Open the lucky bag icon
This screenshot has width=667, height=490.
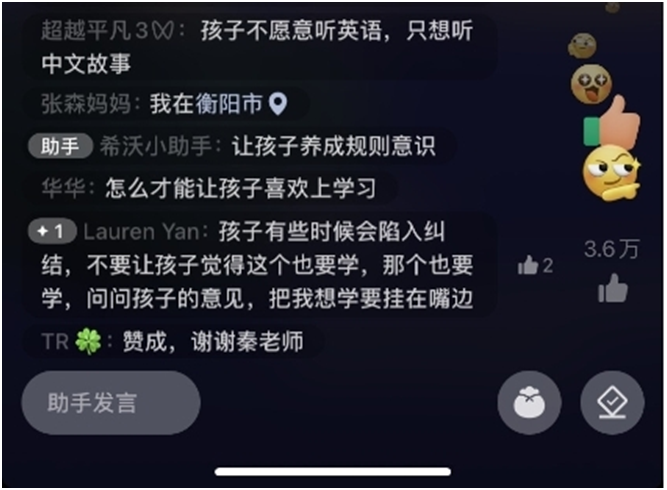[x=529, y=403]
